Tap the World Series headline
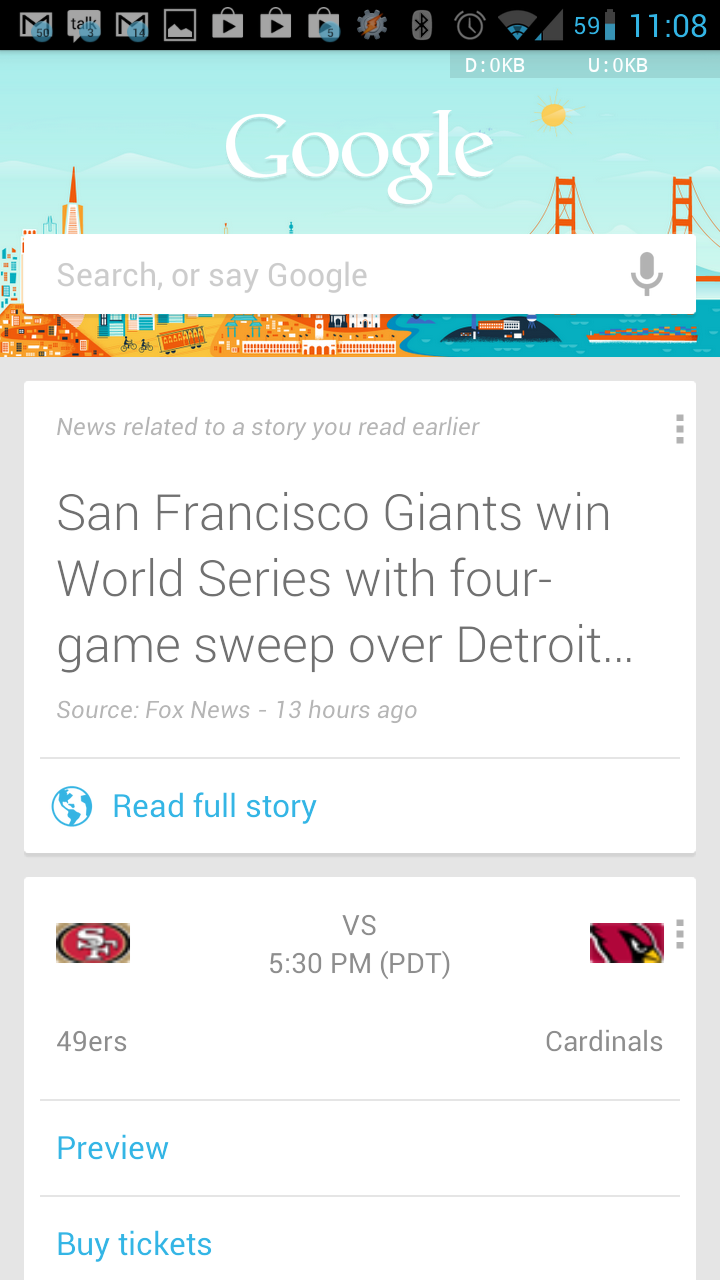The width and height of the screenshot is (720, 1280). click(x=346, y=578)
